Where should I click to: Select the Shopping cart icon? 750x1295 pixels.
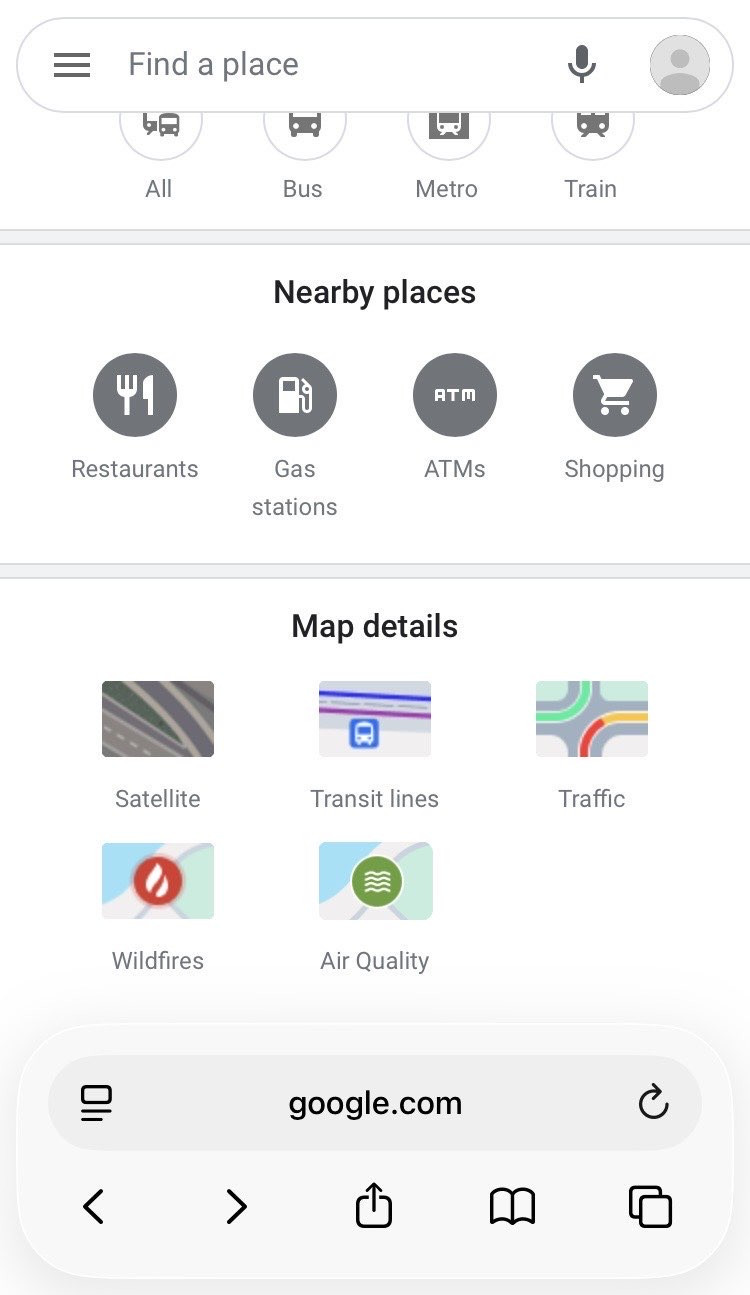pyautogui.click(x=614, y=394)
